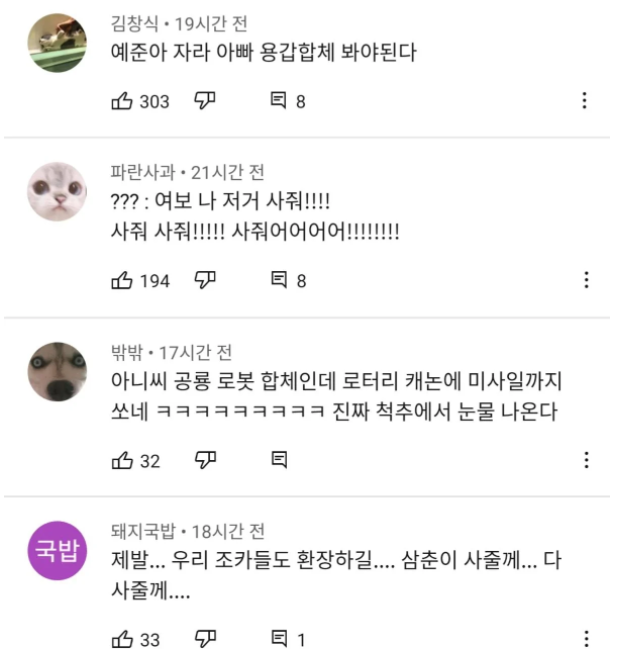Open overflow menu for 돼지국밥's comment
Image resolution: width=621 pixels, height=670 pixels.
[585, 639]
